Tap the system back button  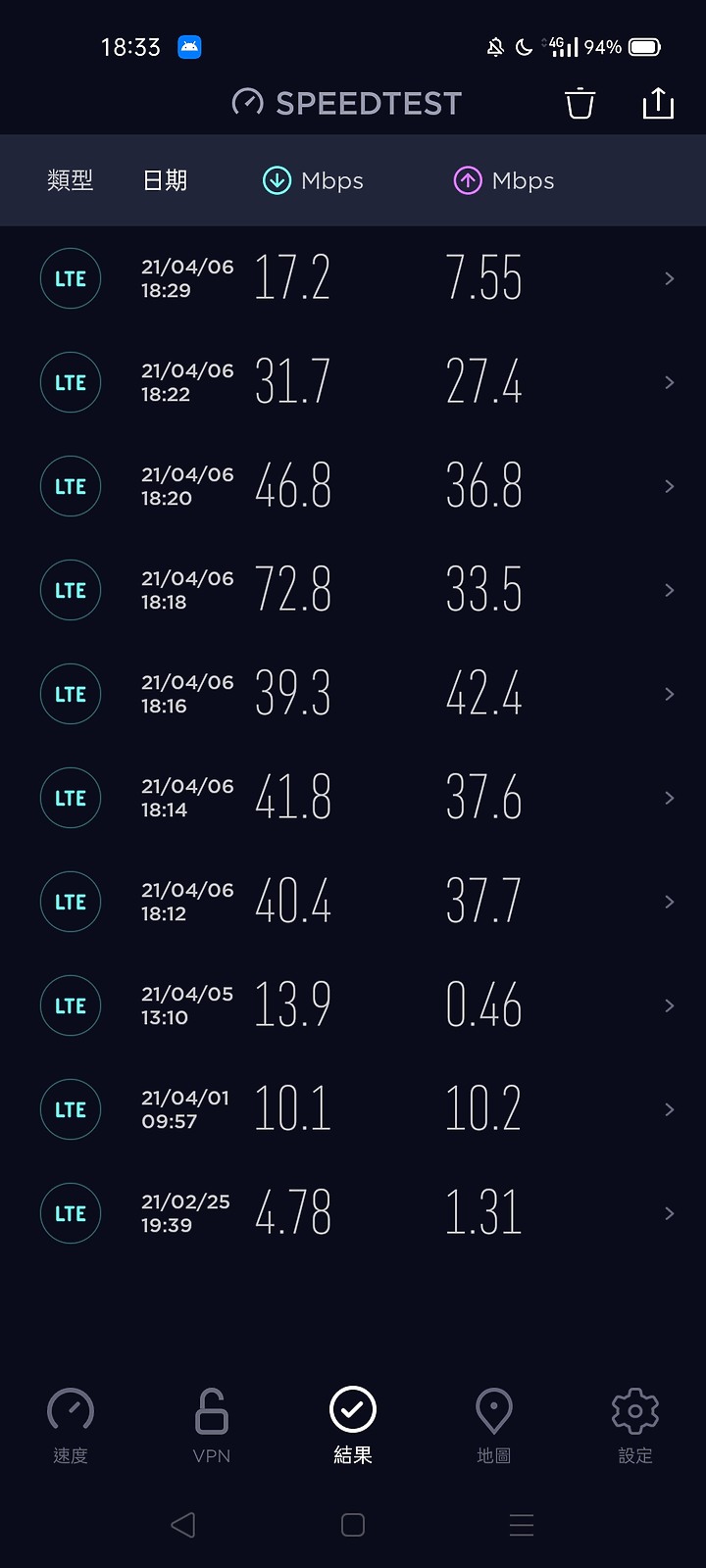pyautogui.click(x=183, y=1525)
